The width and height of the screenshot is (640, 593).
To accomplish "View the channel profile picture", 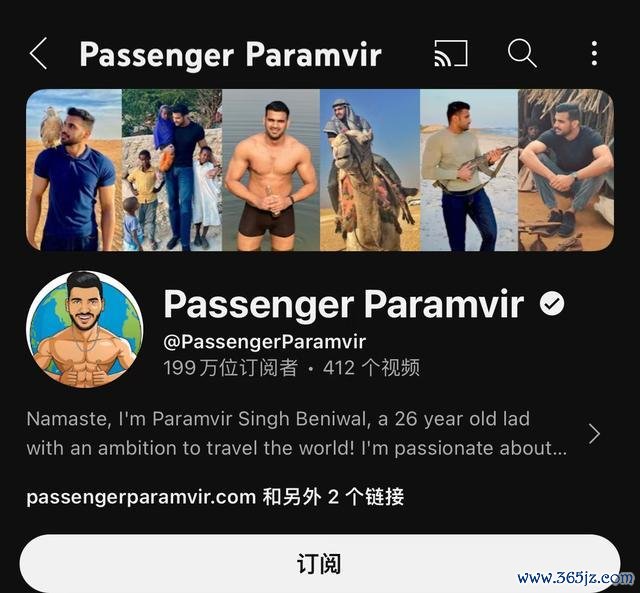I will pyautogui.click(x=85, y=329).
